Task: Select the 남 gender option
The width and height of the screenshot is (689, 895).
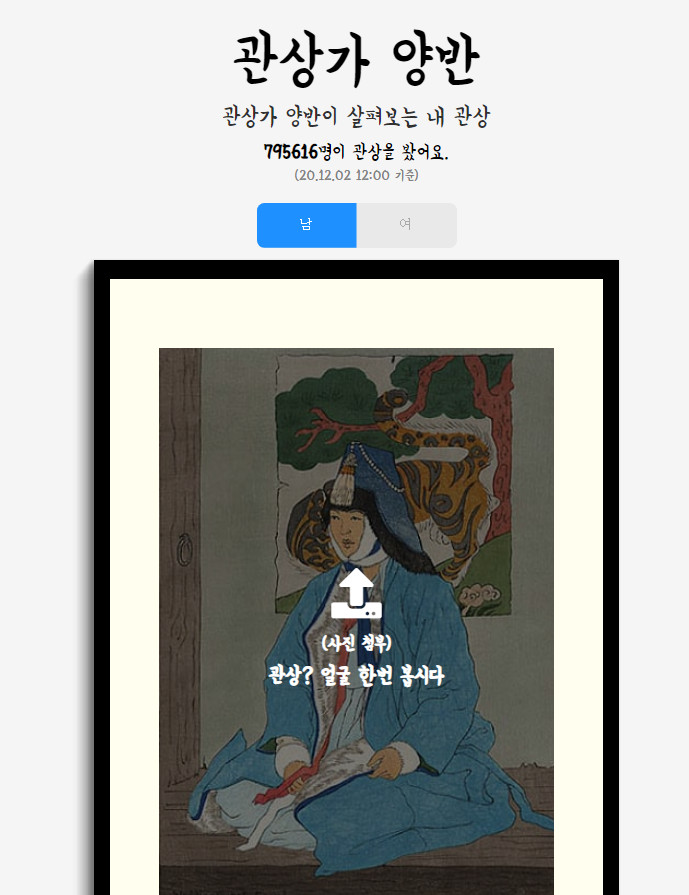Action: click(306, 225)
